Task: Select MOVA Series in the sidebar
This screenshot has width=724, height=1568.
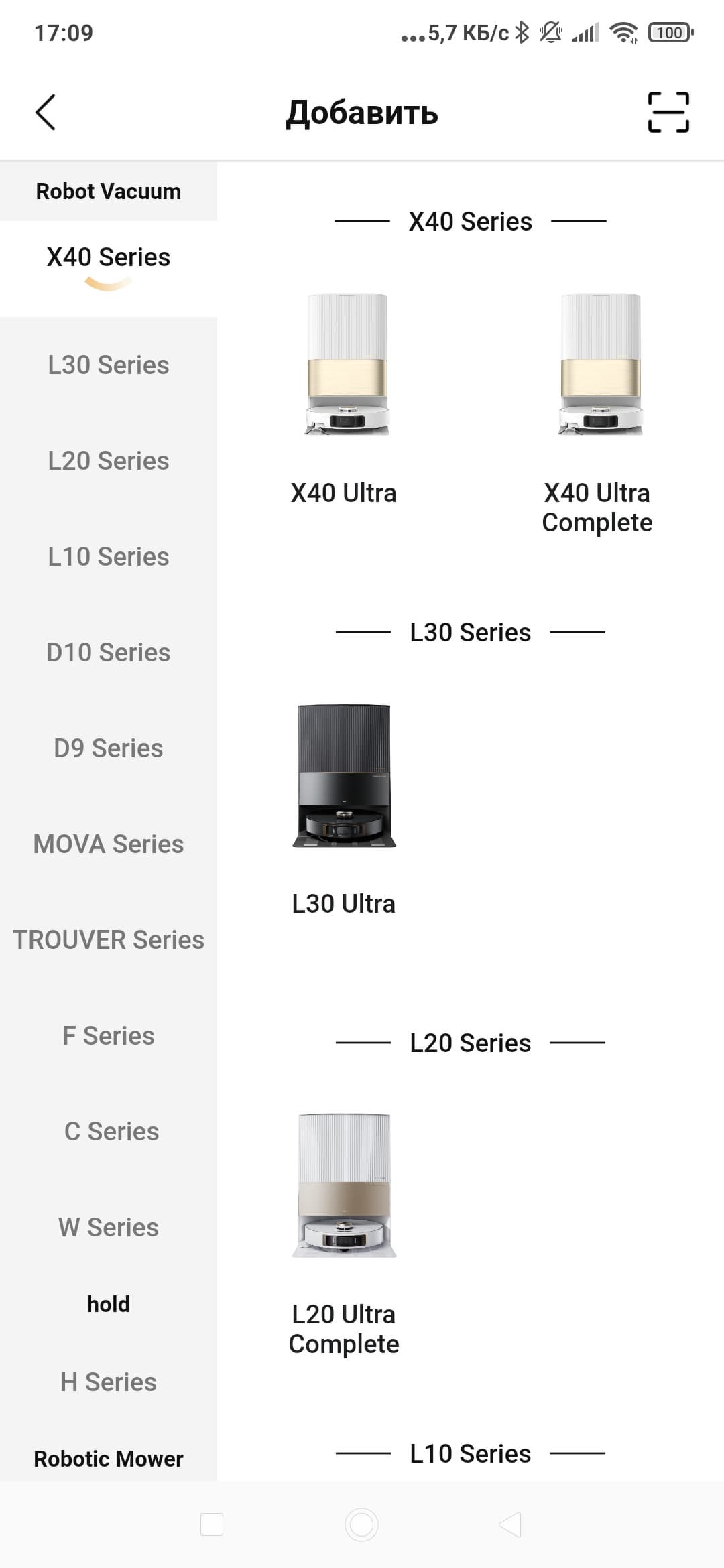Action: pyautogui.click(x=109, y=844)
